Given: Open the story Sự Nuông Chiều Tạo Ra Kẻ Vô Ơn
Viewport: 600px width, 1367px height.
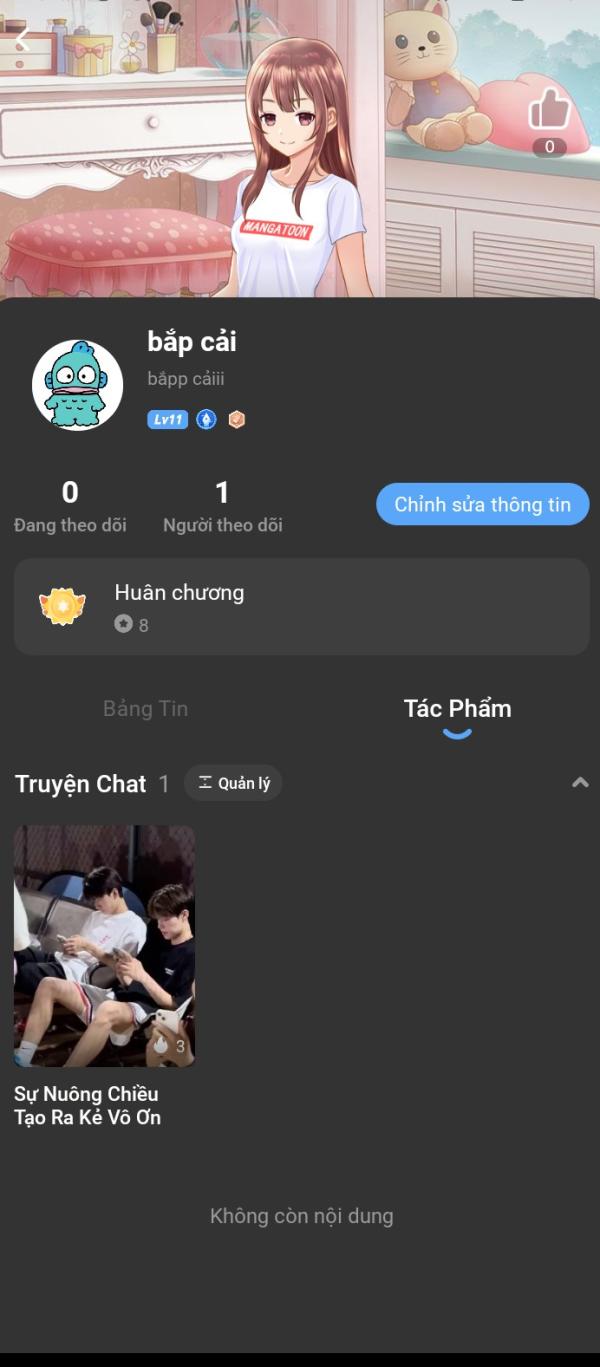Looking at the screenshot, I should (x=104, y=946).
